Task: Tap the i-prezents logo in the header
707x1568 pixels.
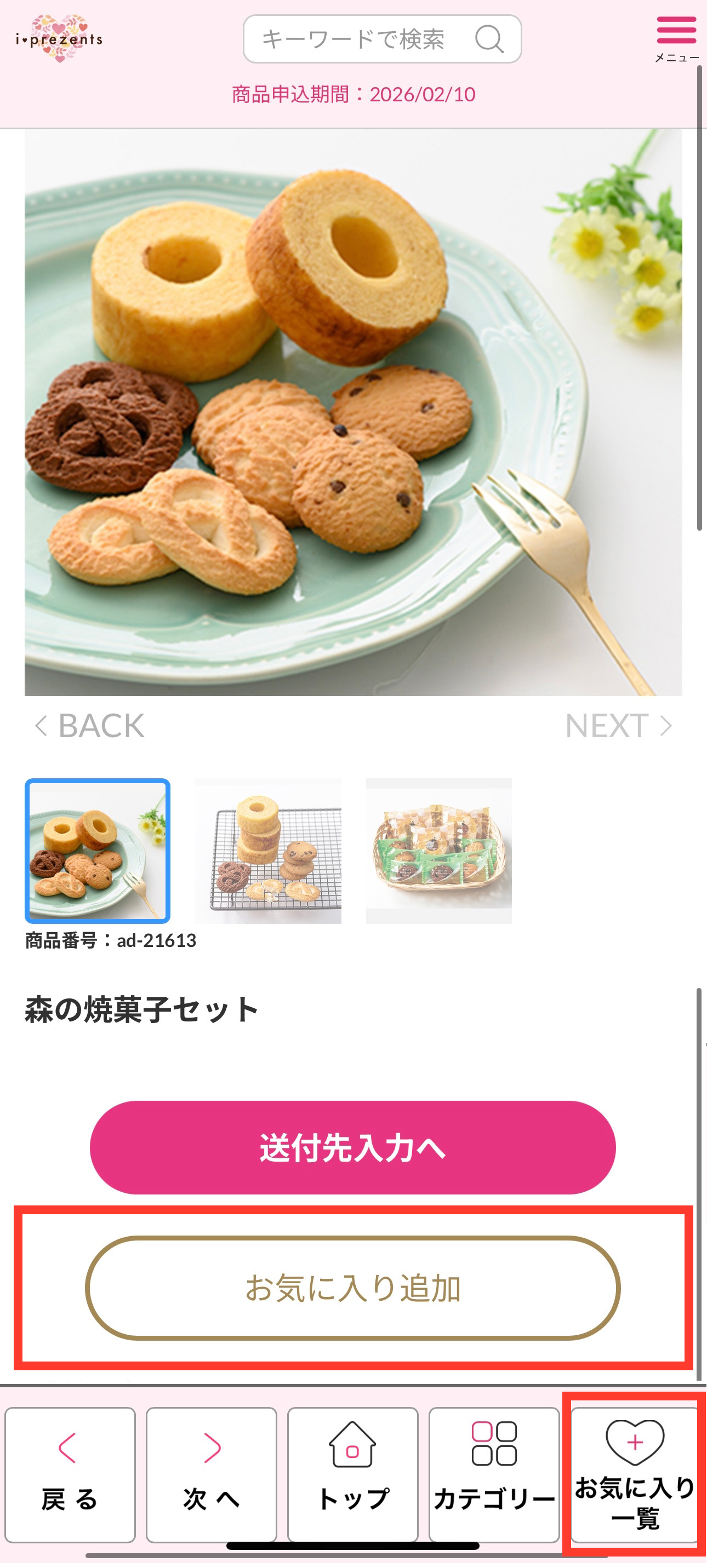Action: pyautogui.click(x=59, y=39)
